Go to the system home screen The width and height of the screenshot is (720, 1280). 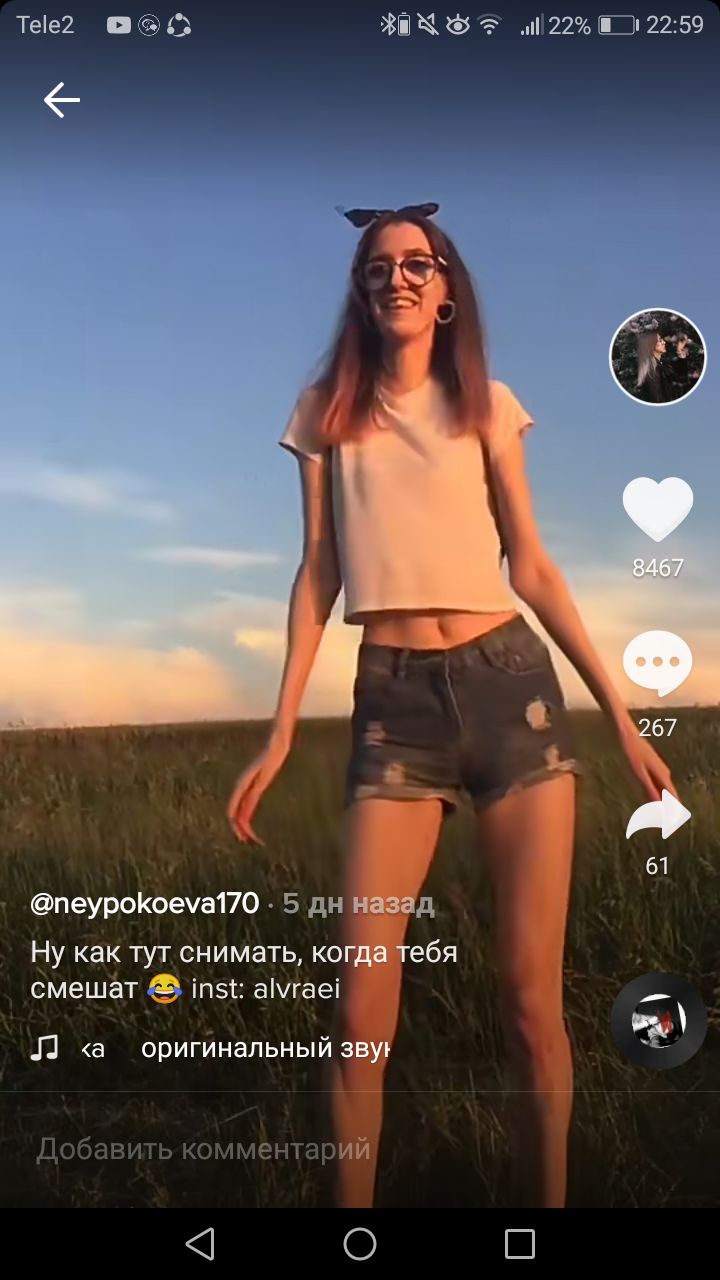pos(360,1244)
